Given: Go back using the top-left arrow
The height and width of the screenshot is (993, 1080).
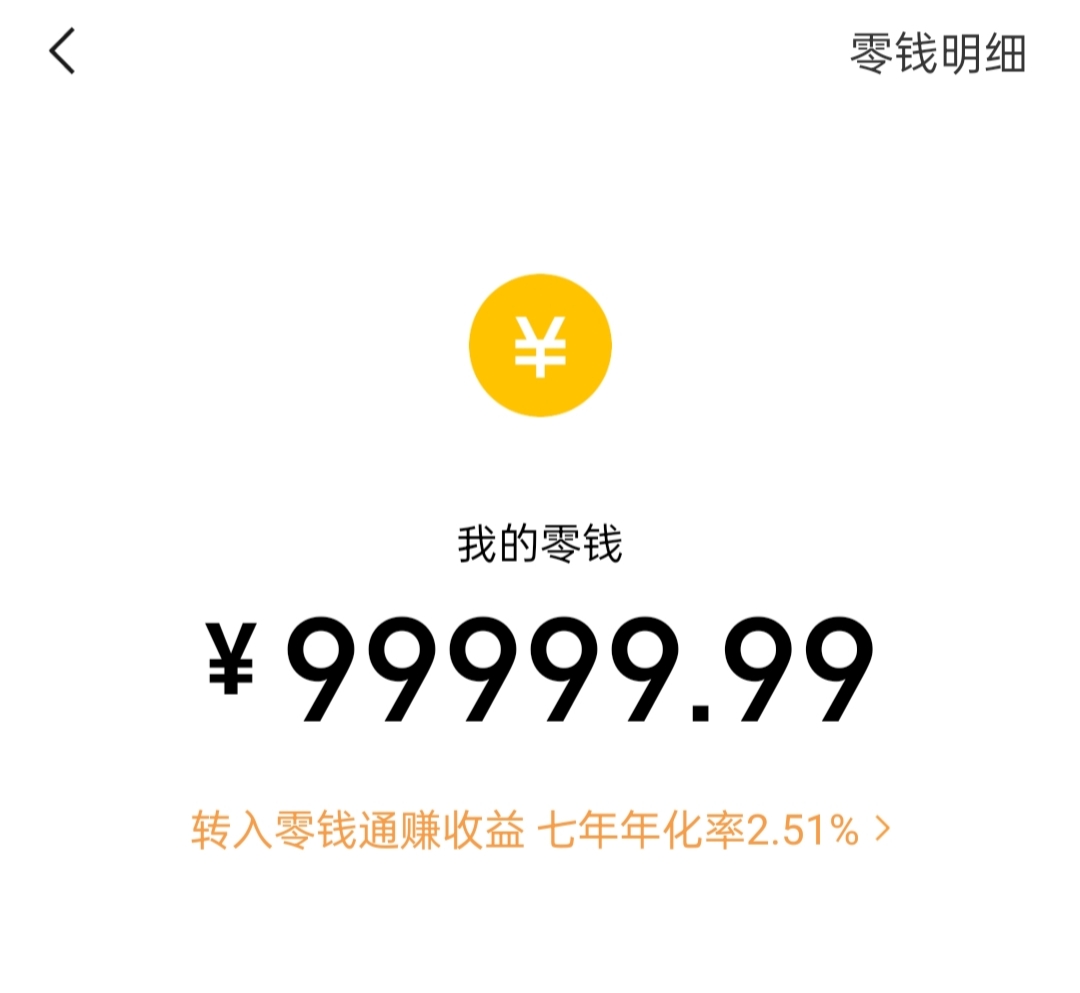Looking at the screenshot, I should [62, 52].
